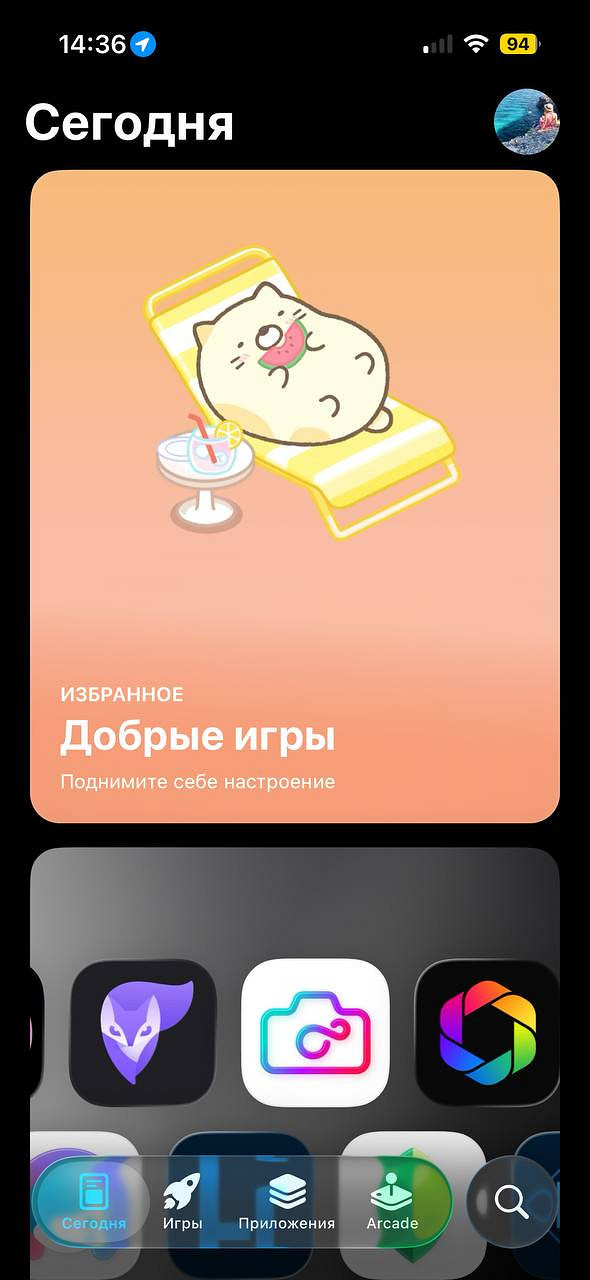Image resolution: width=590 pixels, height=1280 pixels.
Task: Open the Arcade tab
Action: pos(392,1201)
